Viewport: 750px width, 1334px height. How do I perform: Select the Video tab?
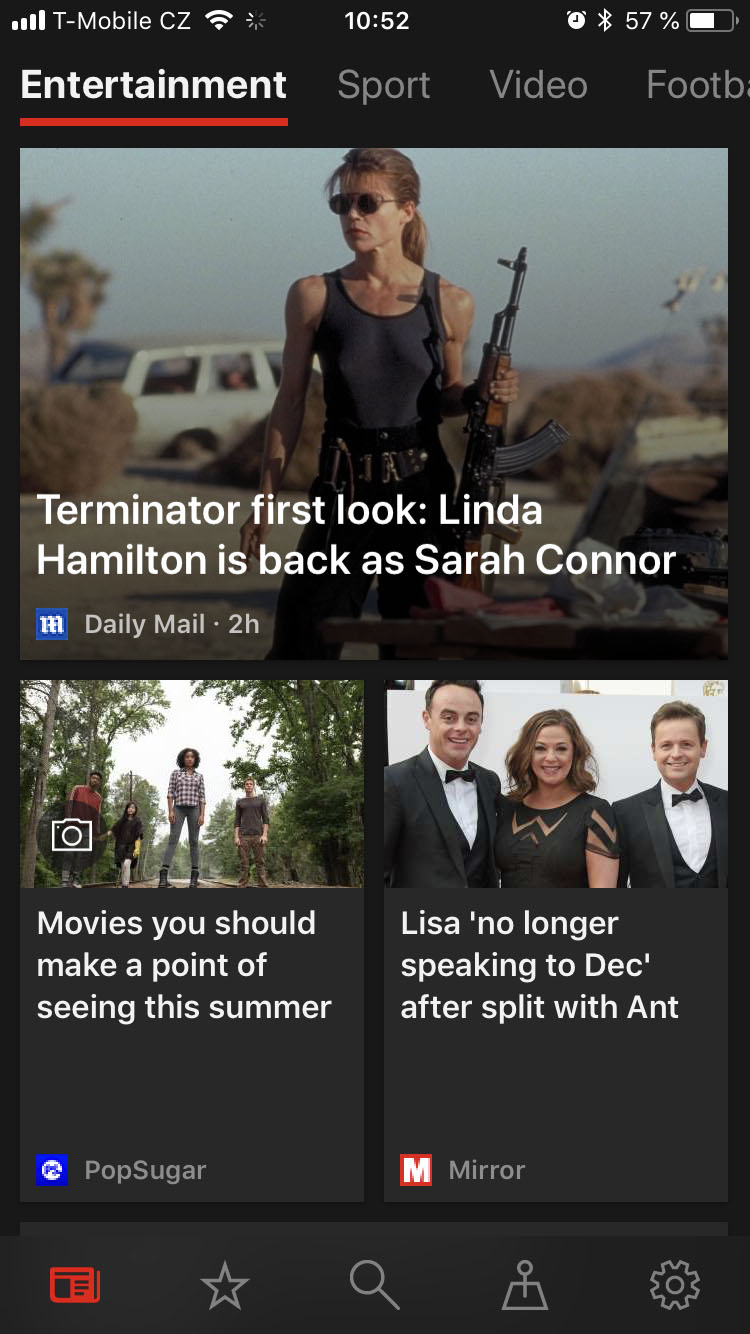tap(538, 86)
